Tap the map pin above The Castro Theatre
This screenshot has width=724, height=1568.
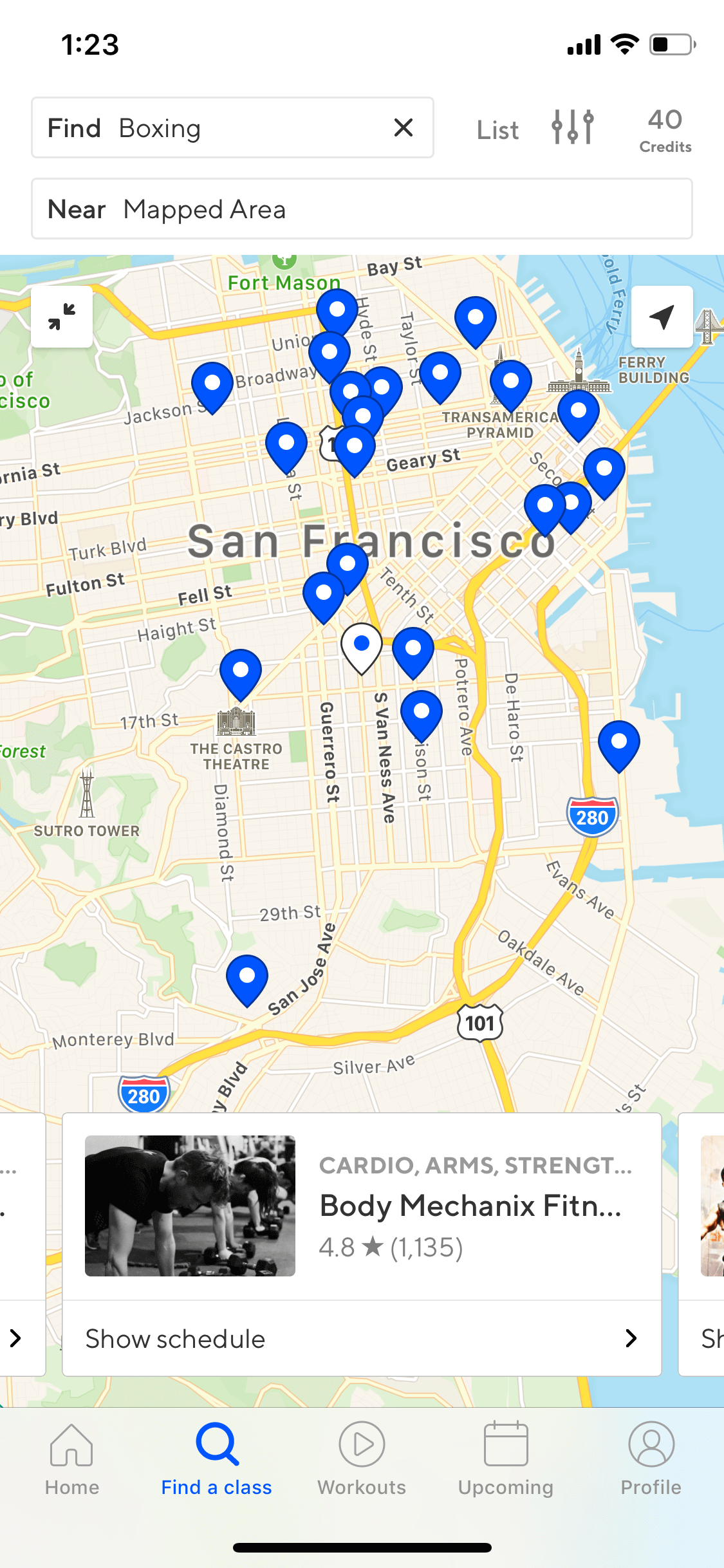tap(241, 675)
